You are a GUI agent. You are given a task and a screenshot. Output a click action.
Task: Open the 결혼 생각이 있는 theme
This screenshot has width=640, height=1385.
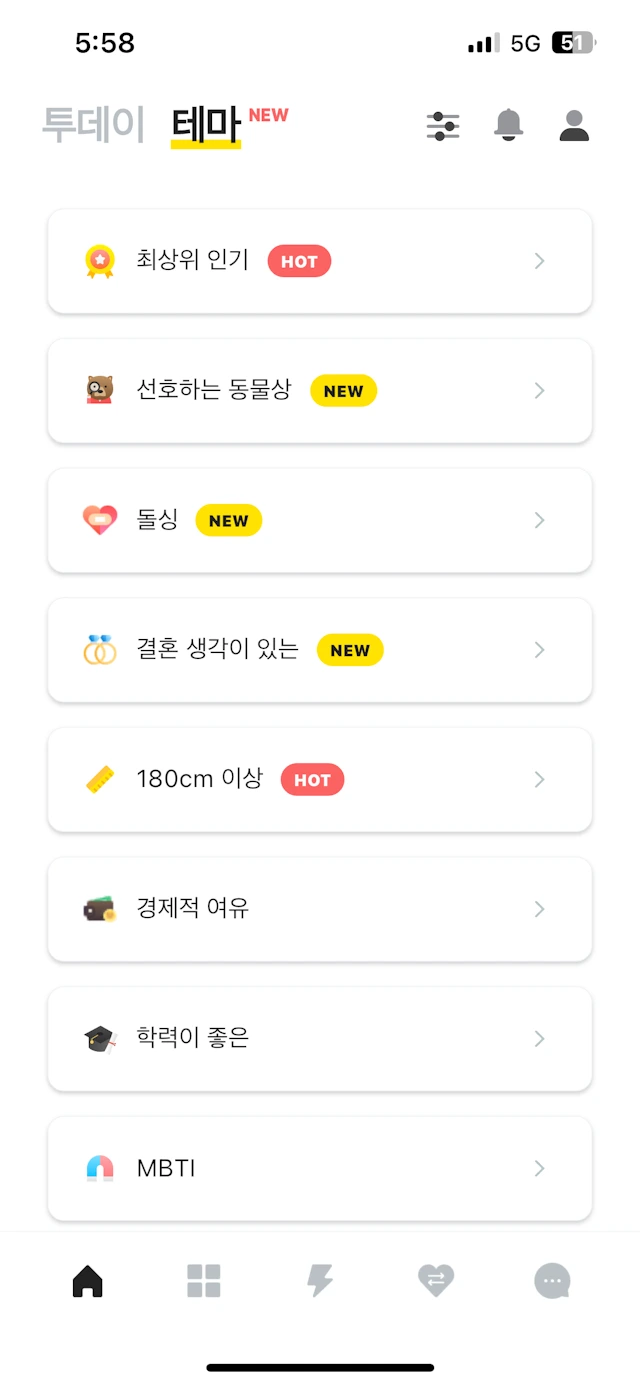coord(320,650)
